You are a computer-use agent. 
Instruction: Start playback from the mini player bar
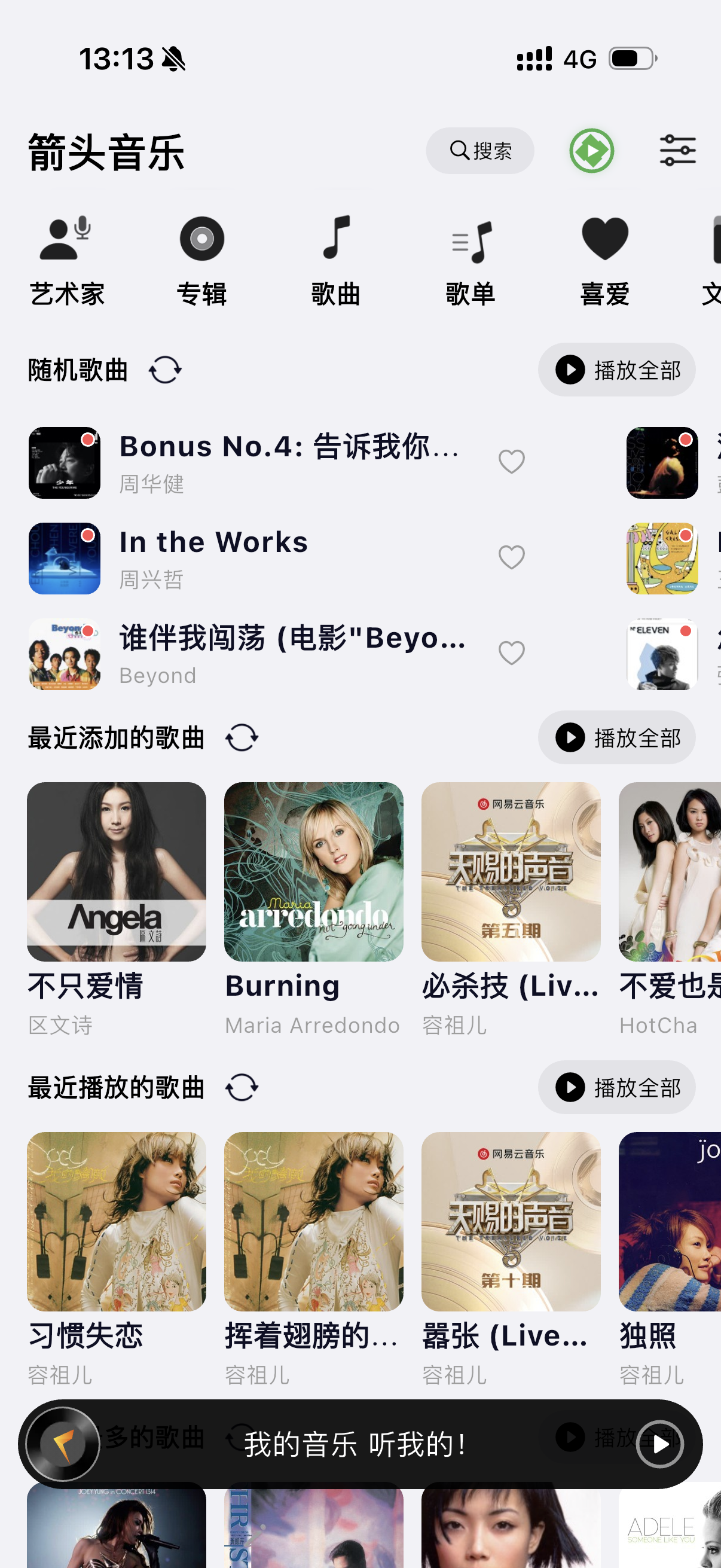click(x=659, y=1444)
